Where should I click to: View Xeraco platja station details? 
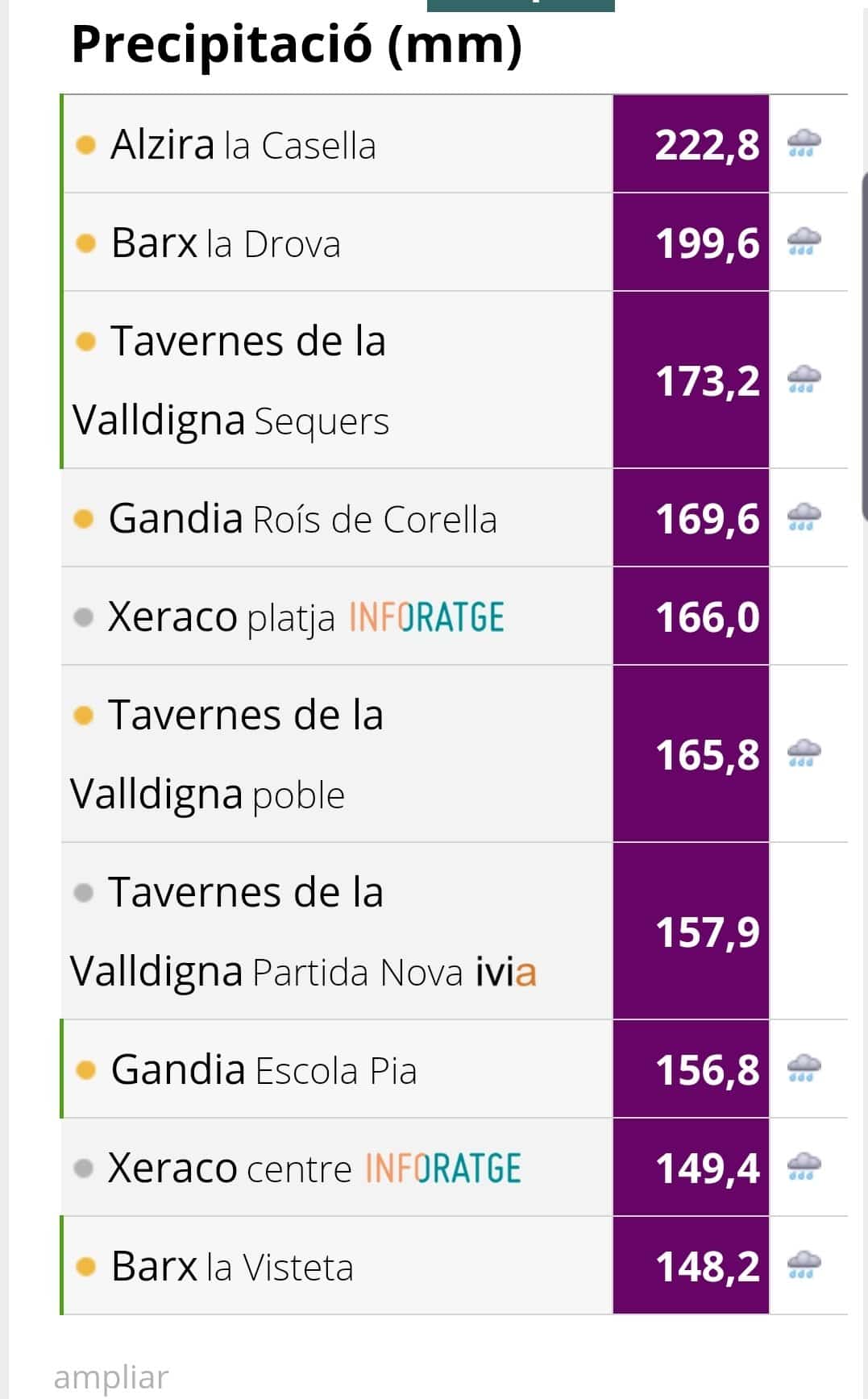(x=455, y=616)
